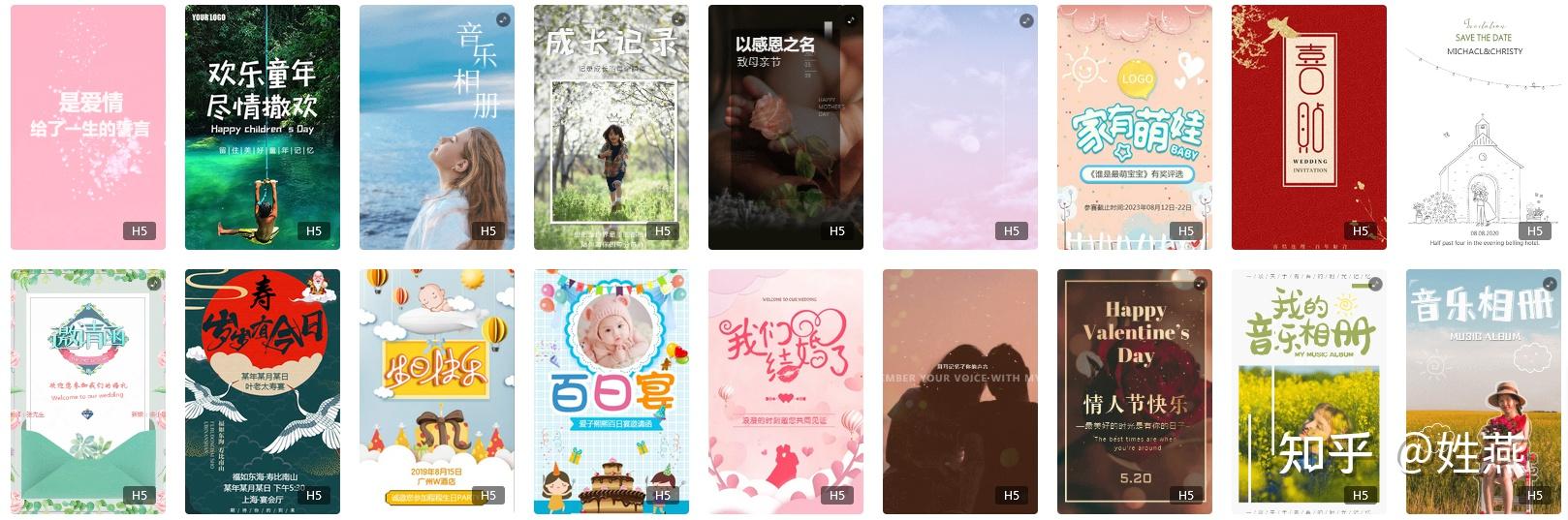Select the Save the Date template

tap(1483, 127)
